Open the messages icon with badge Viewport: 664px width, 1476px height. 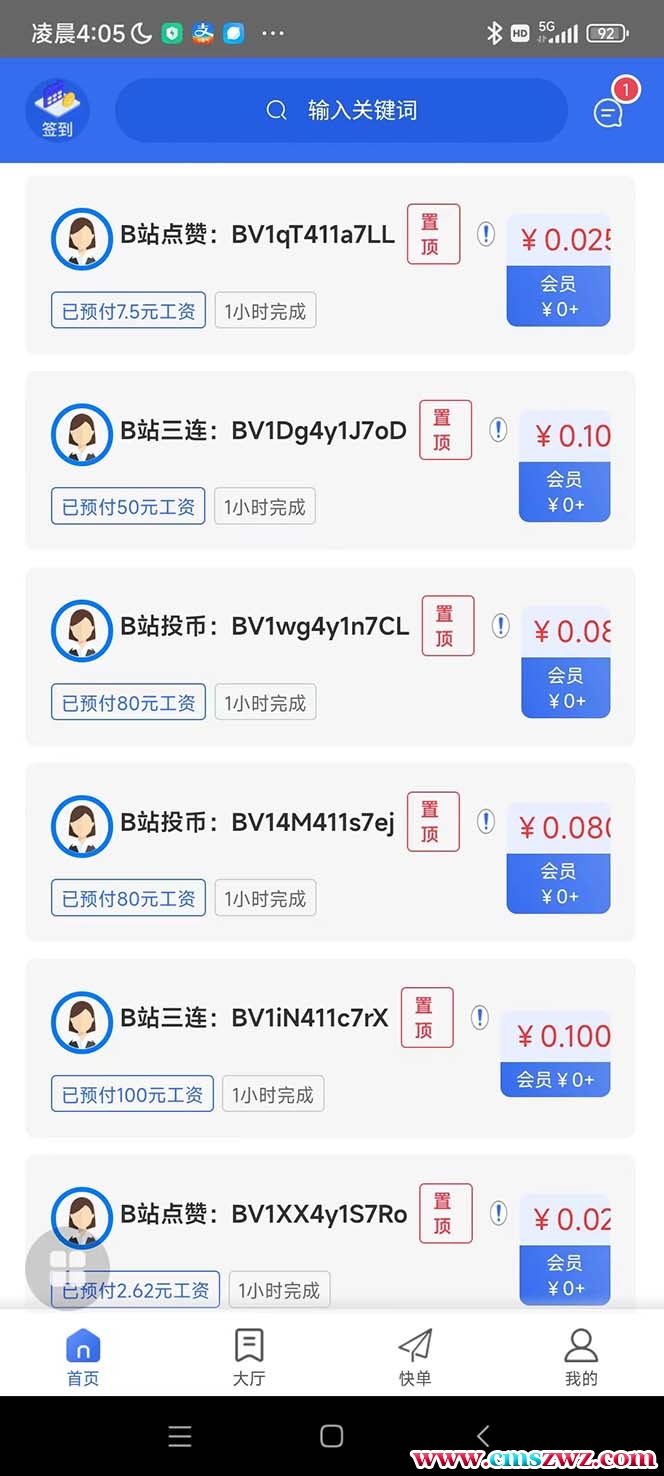coord(609,111)
